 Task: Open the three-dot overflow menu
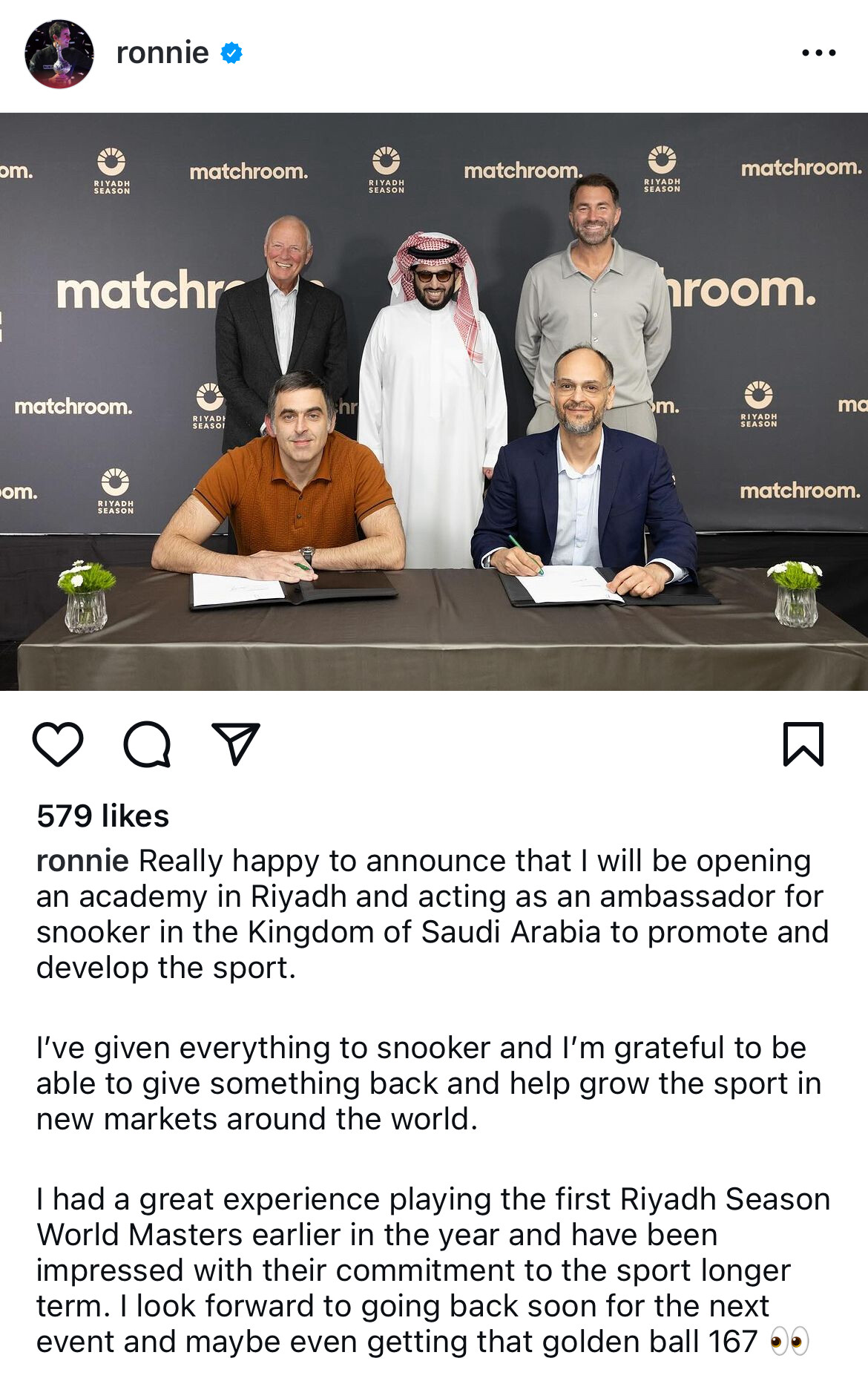[x=818, y=53]
